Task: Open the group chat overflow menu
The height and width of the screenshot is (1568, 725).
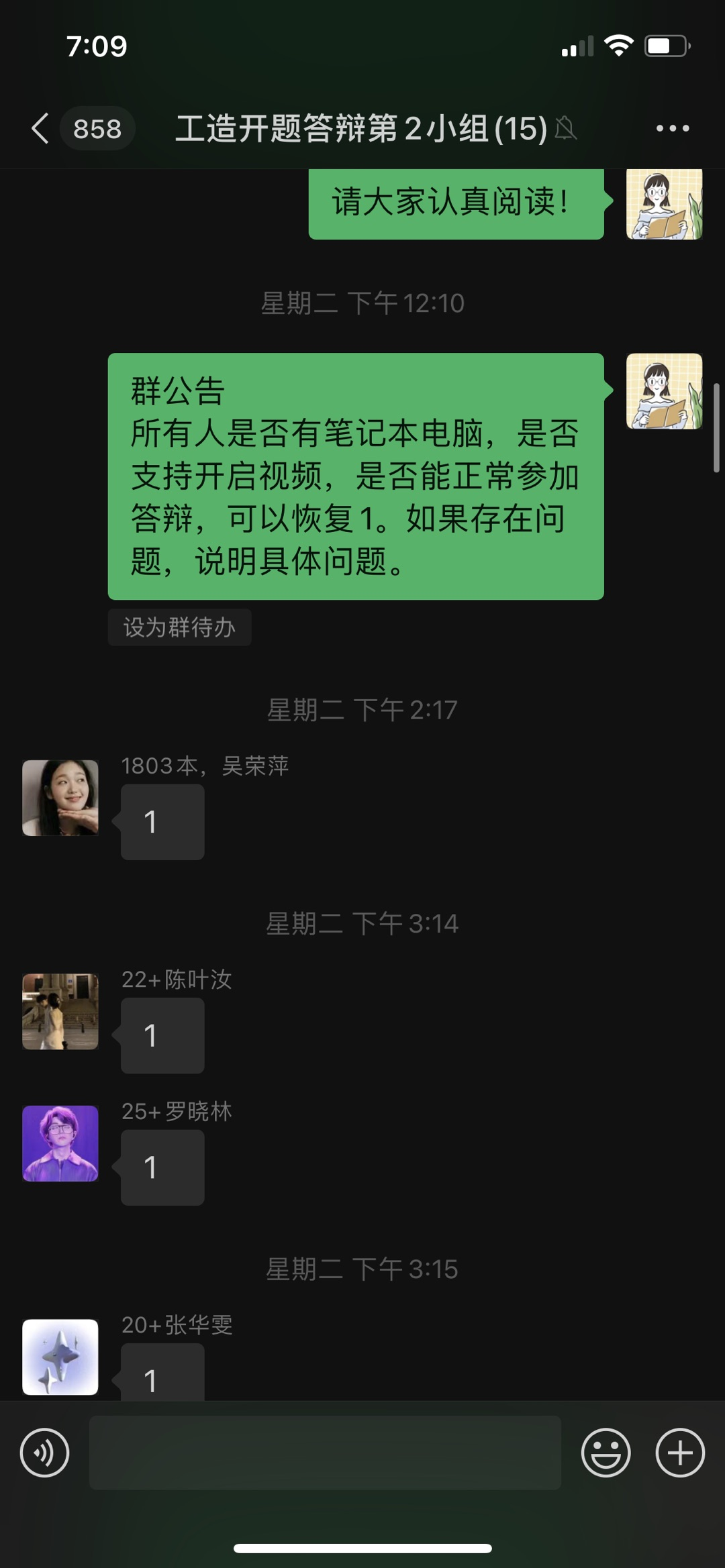Action: (x=672, y=128)
